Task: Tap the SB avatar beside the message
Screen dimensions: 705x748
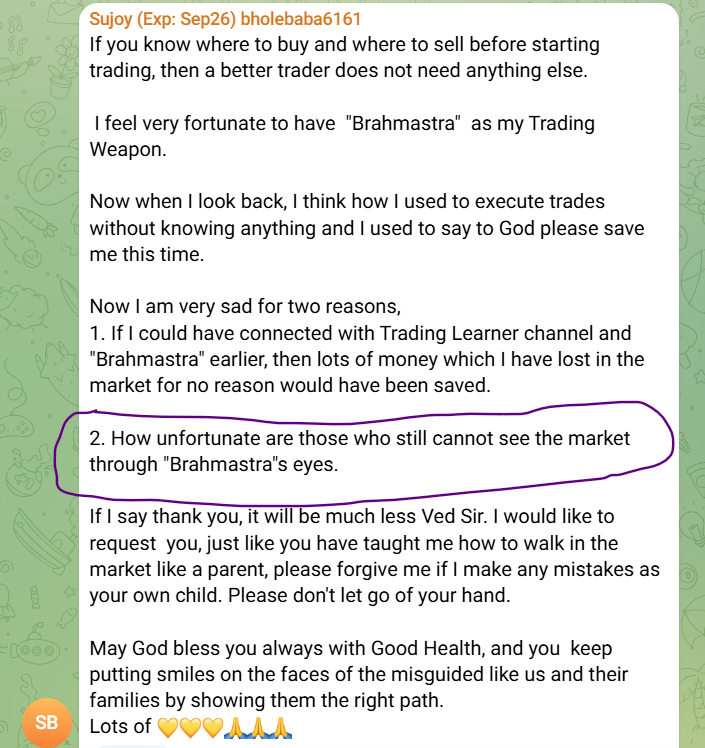Action: click(46, 722)
